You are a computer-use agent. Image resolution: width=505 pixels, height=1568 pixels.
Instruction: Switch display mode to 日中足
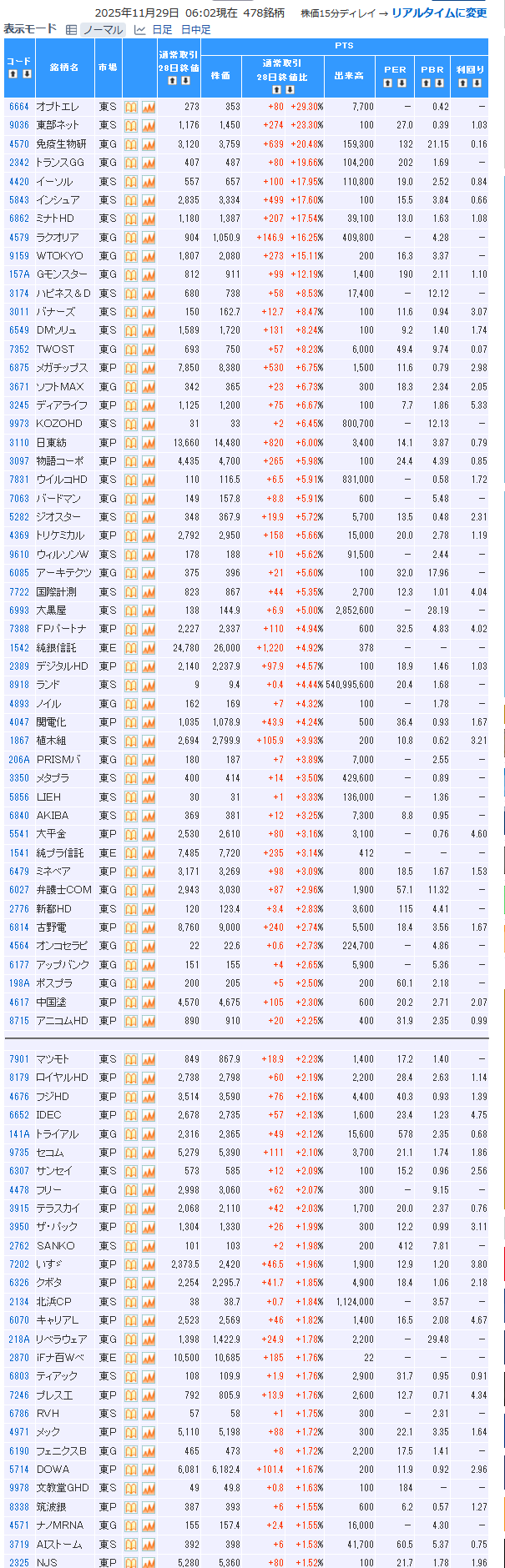coord(196,29)
